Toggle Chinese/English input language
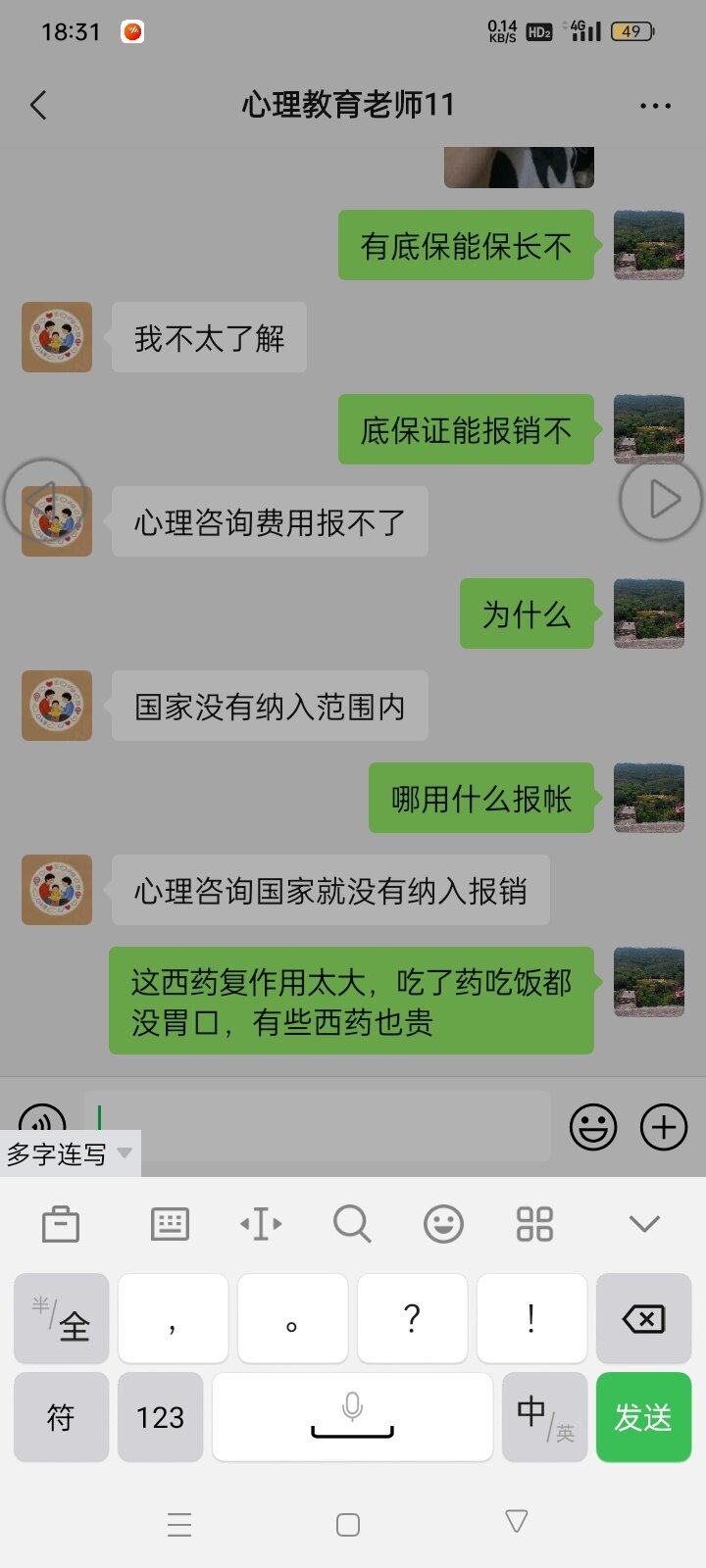Viewport: 706px width, 1568px height. tap(544, 1417)
